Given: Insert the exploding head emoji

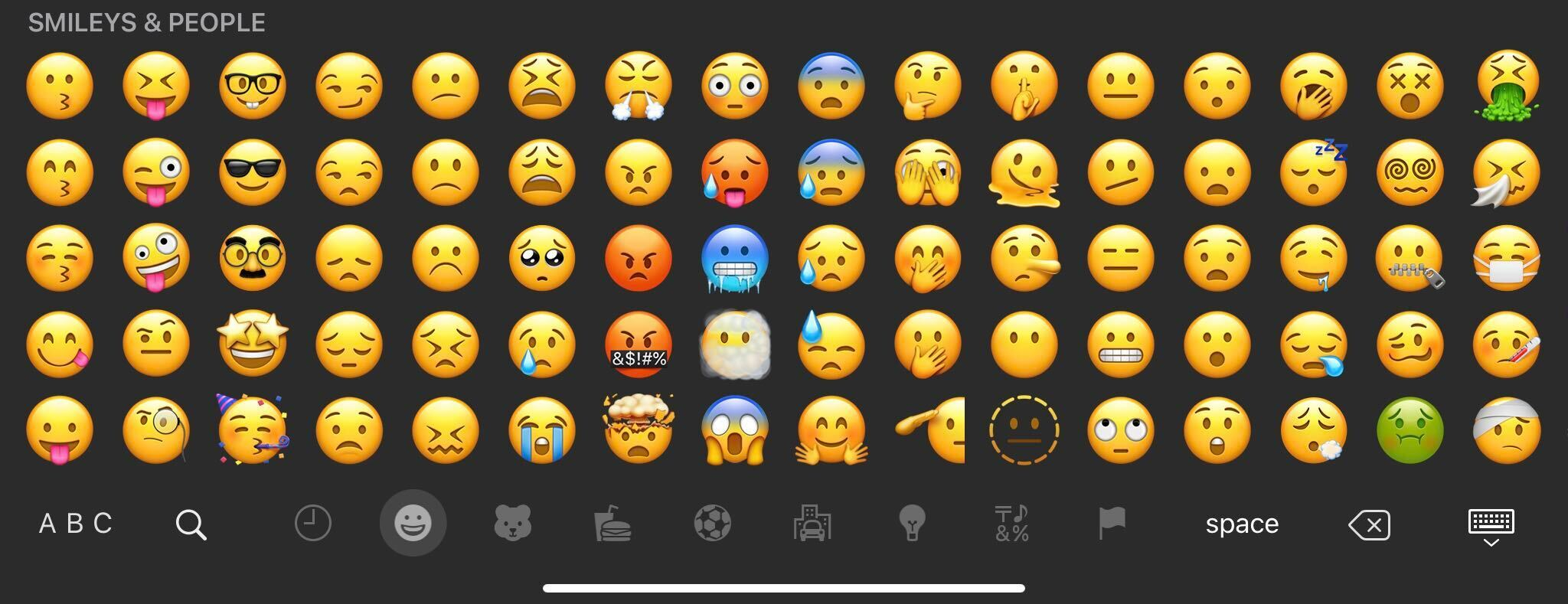Looking at the screenshot, I should coord(638,429).
